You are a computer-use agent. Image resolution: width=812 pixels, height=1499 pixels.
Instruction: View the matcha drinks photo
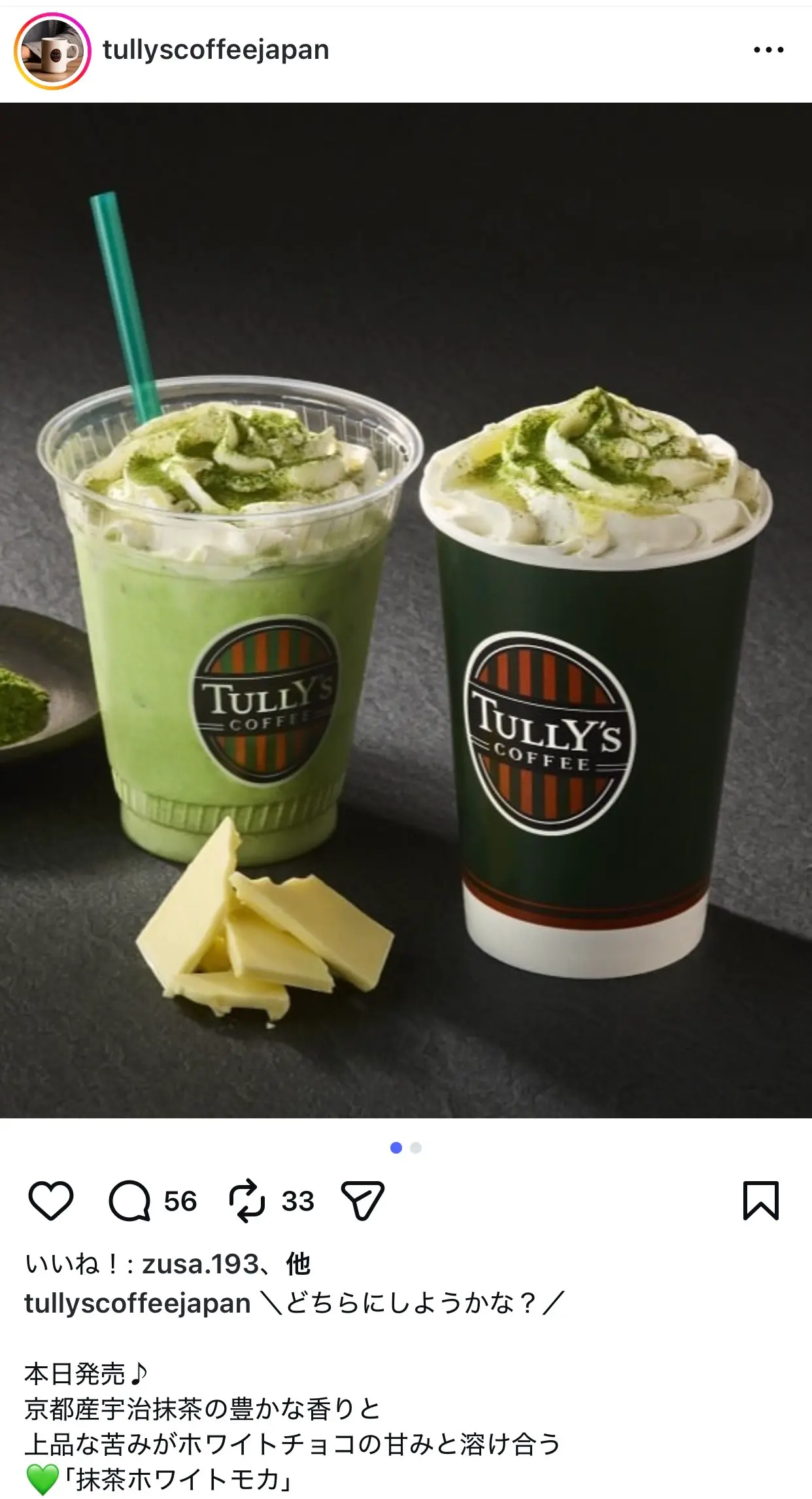pos(406,608)
